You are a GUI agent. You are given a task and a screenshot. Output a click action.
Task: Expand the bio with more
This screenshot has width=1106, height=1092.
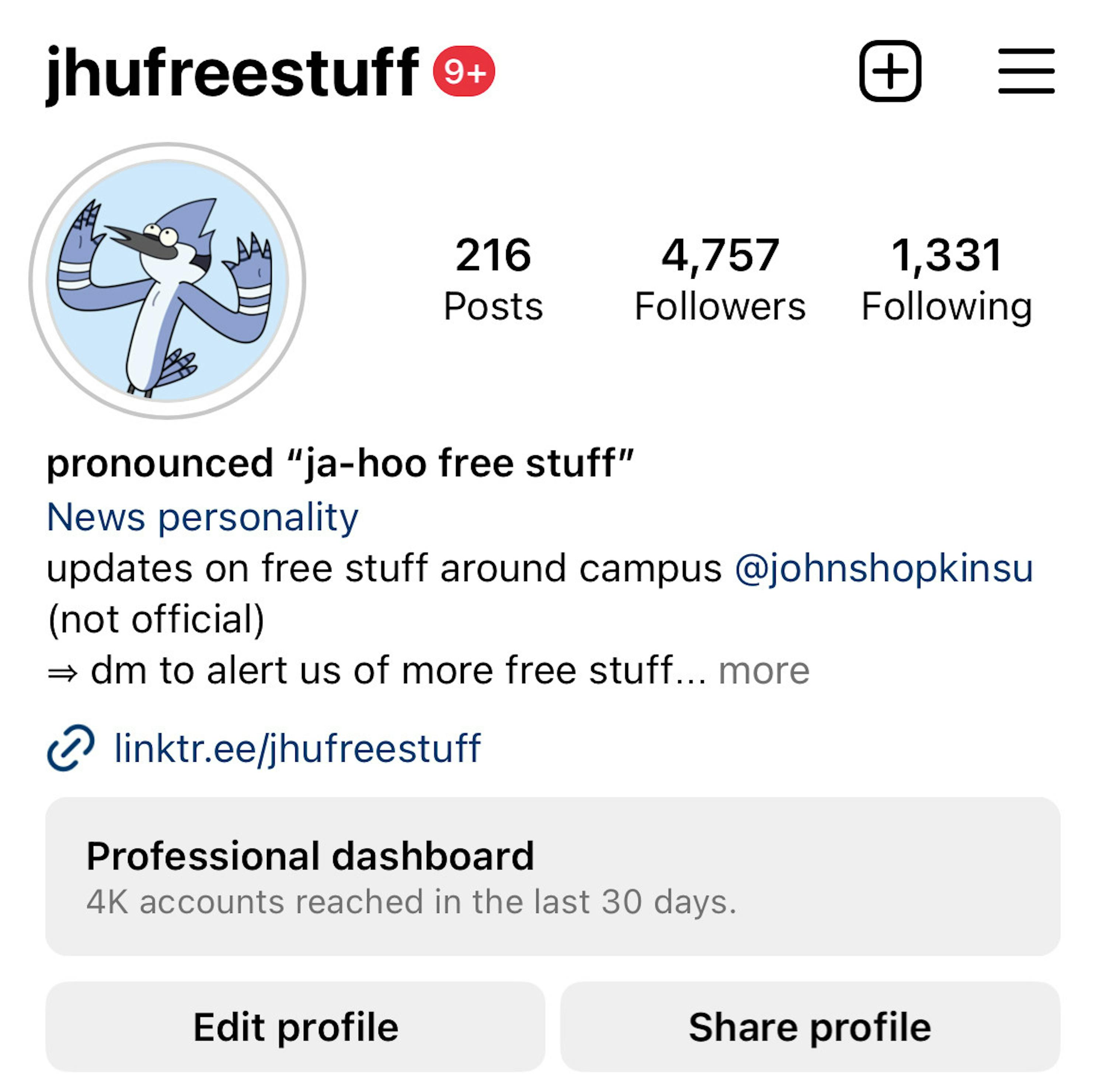coord(764,670)
